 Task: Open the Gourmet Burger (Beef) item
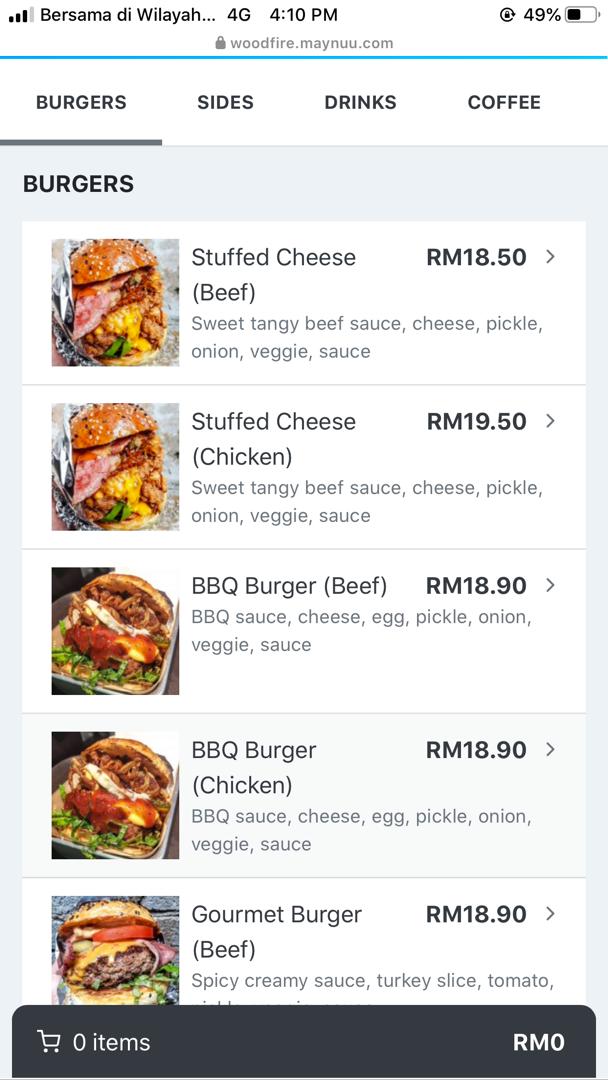point(304,945)
